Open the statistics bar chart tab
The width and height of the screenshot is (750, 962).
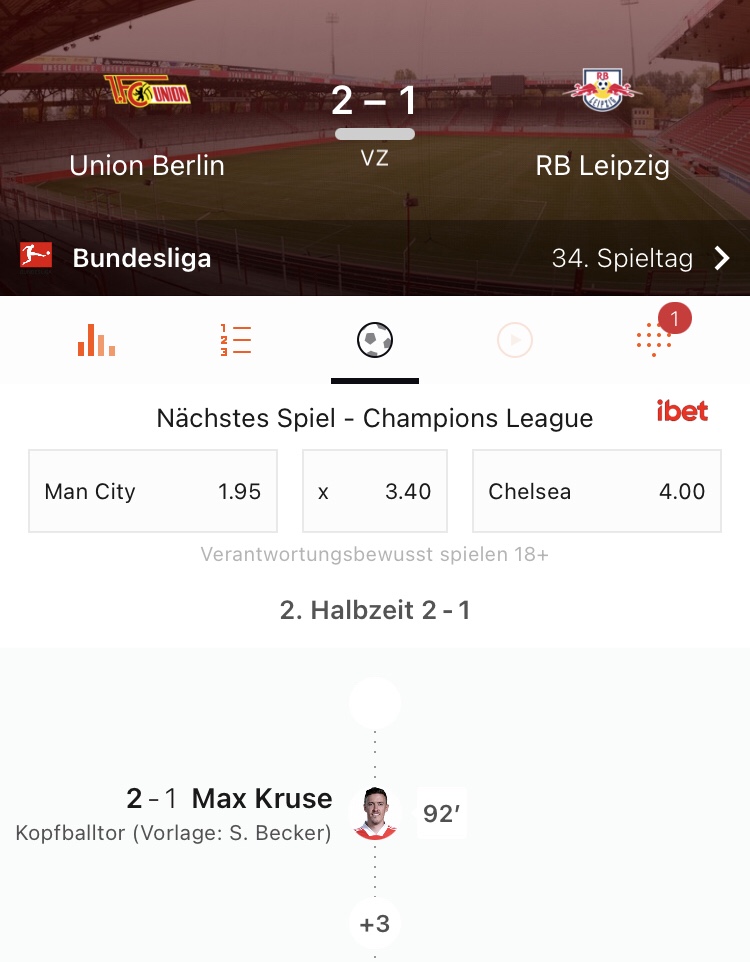96,341
